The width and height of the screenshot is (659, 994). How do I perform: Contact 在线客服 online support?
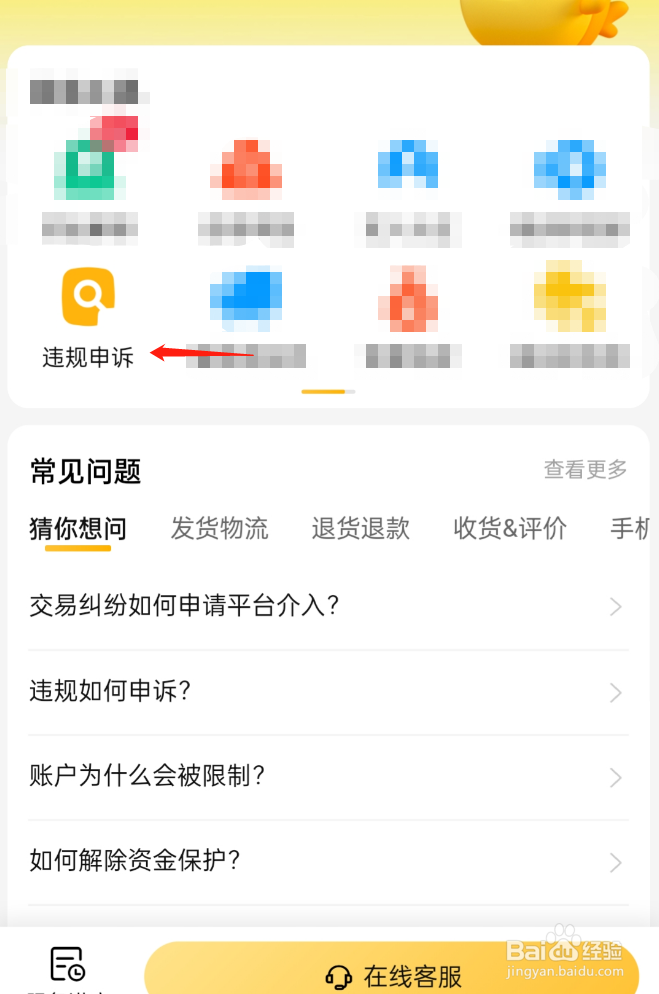[393, 975]
